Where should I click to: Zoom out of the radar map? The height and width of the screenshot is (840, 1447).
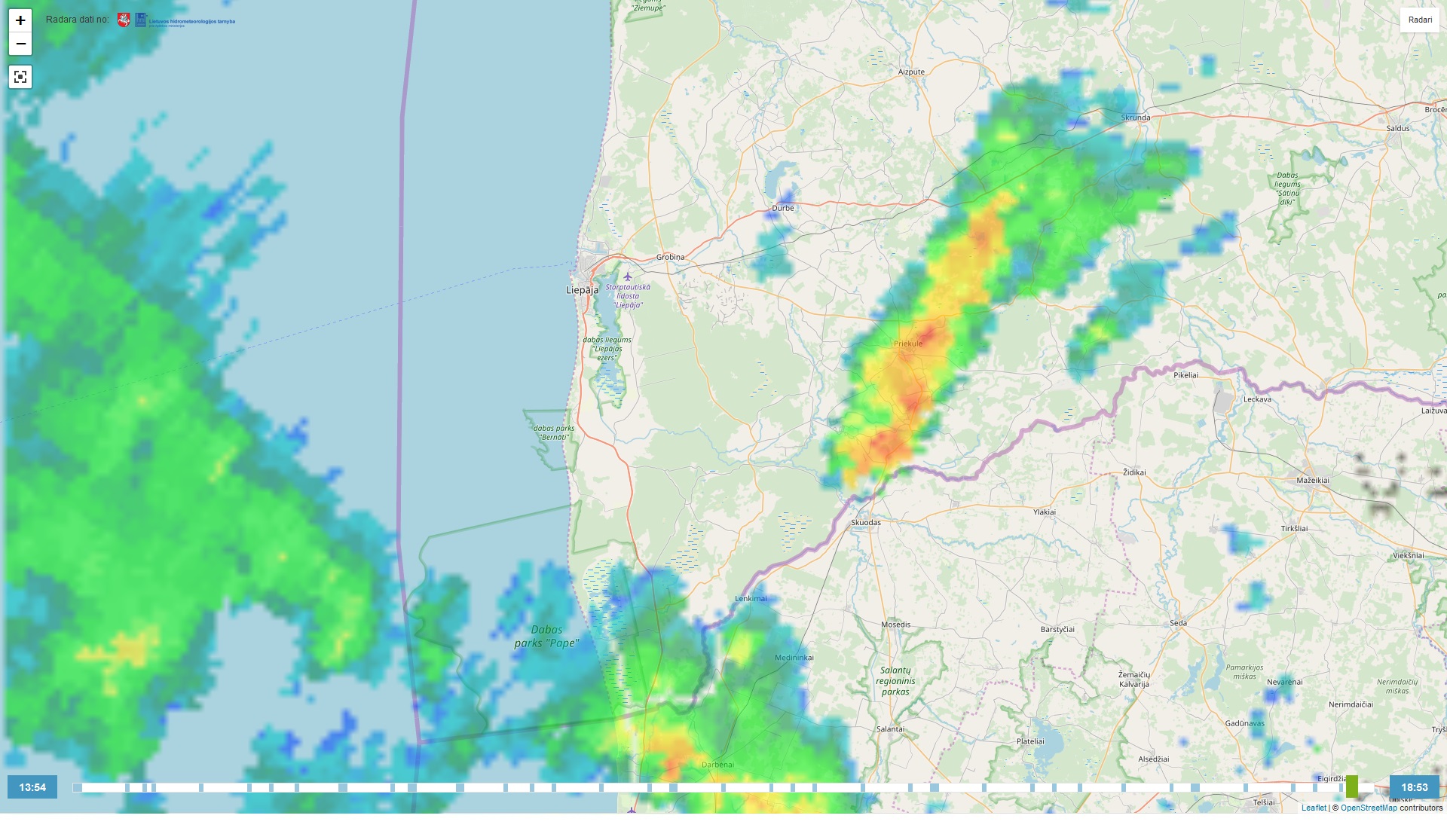point(20,44)
